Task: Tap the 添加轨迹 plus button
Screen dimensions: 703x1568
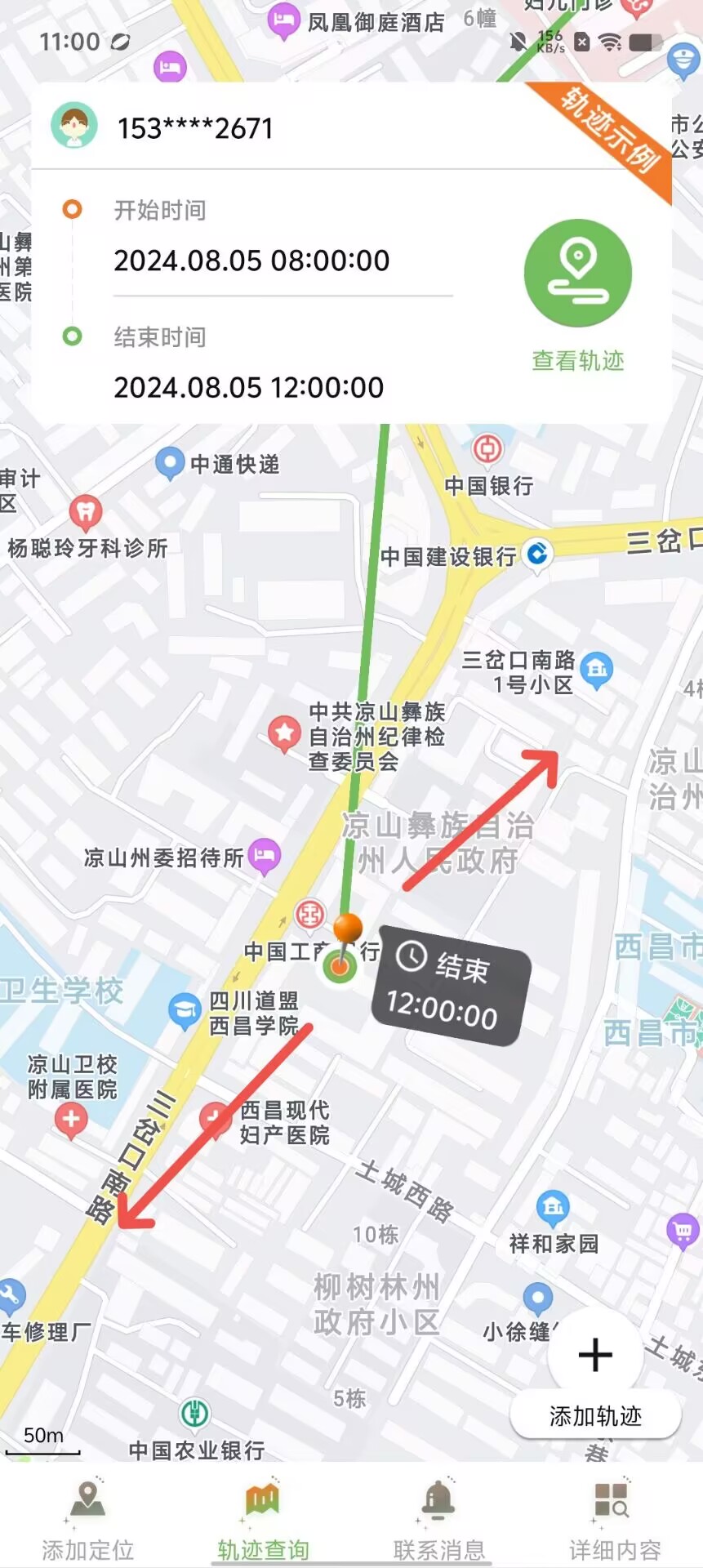Action: [x=595, y=1354]
